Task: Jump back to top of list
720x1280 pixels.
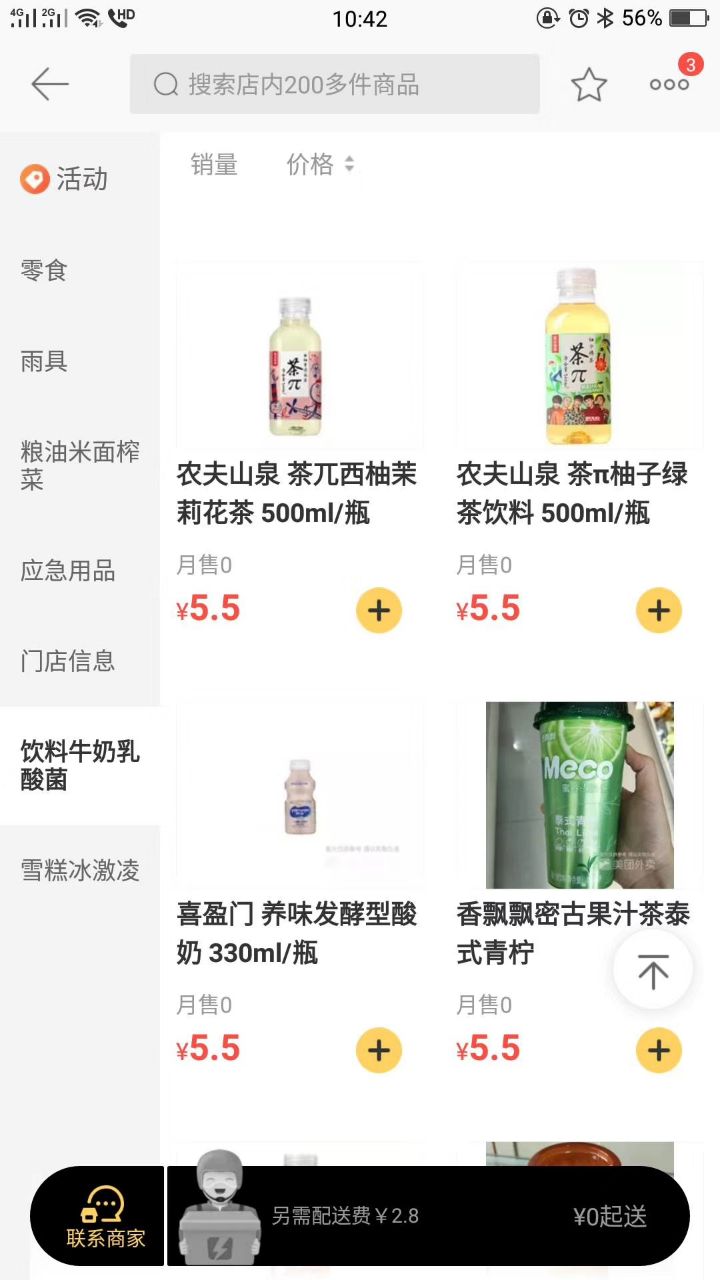Action: (653, 970)
